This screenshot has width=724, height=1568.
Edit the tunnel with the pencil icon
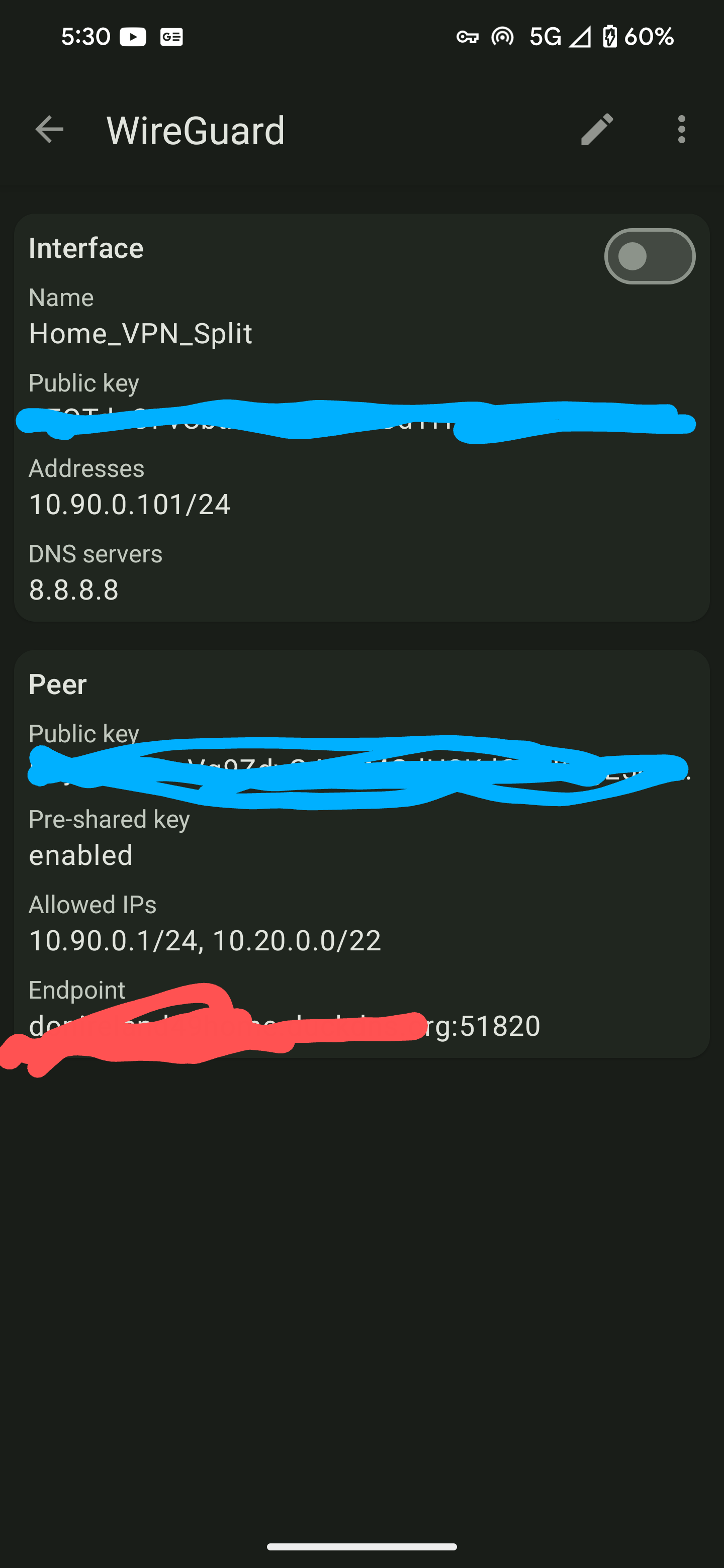click(x=597, y=130)
